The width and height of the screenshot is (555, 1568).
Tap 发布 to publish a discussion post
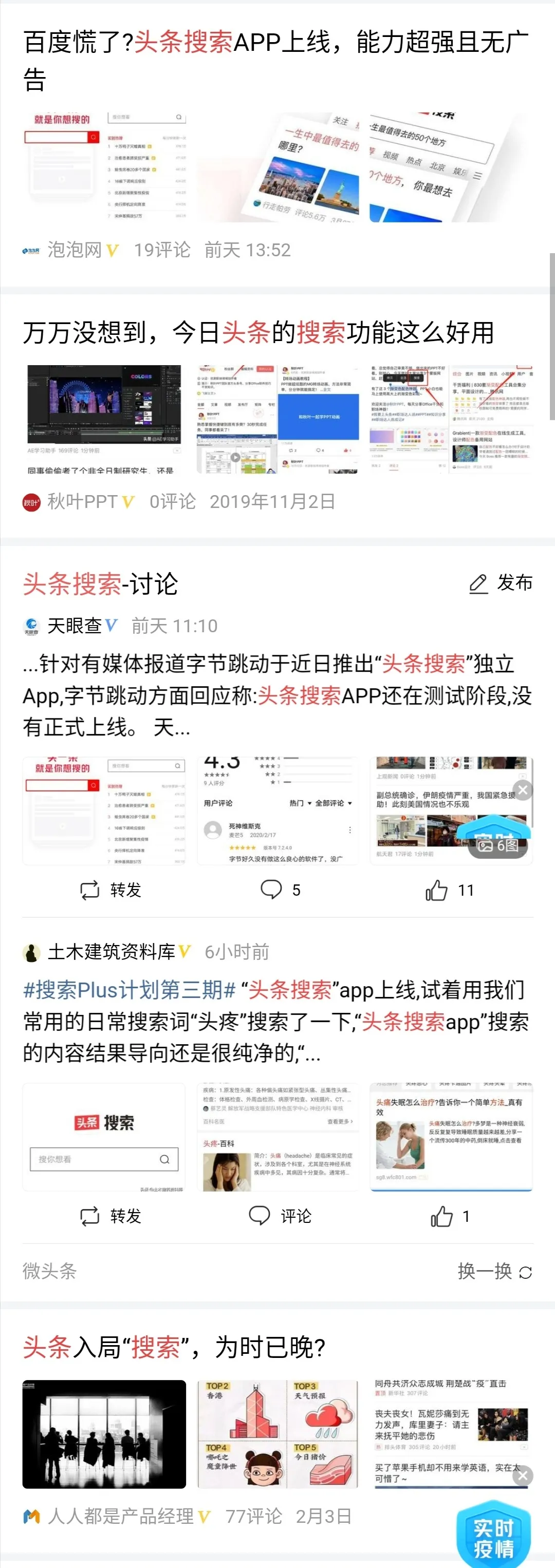pos(502,583)
